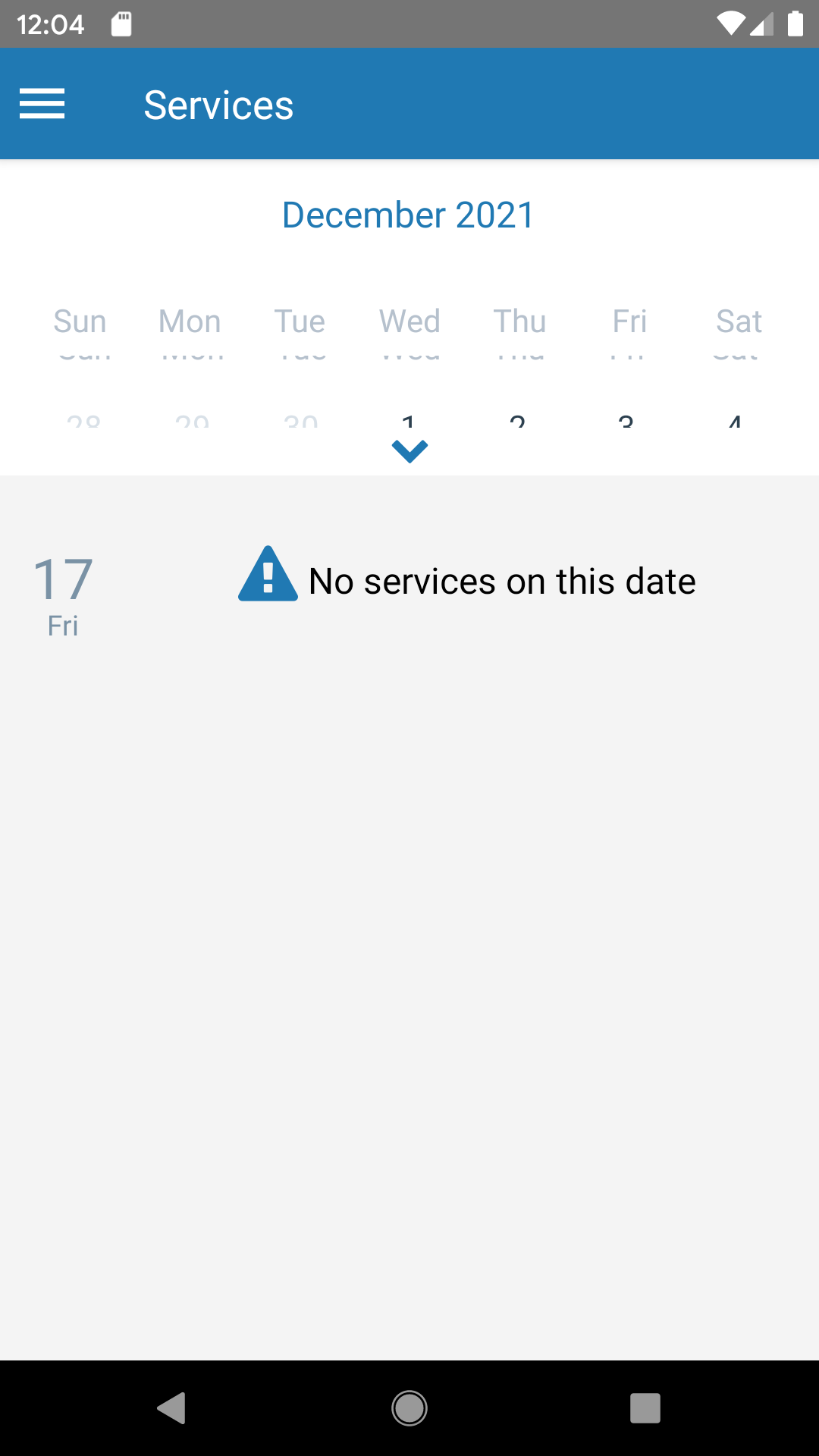Image resolution: width=819 pixels, height=1456 pixels.
Task: Select the Services title bar
Action: [218, 104]
